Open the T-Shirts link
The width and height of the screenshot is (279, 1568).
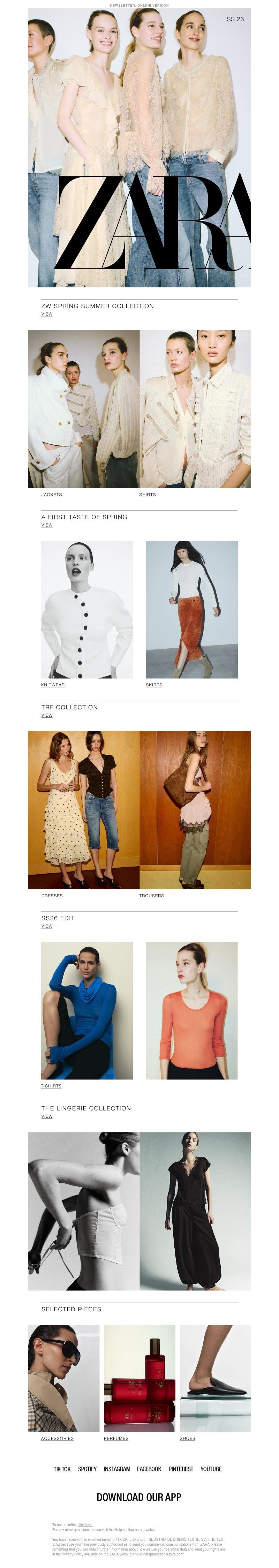coord(51,1086)
